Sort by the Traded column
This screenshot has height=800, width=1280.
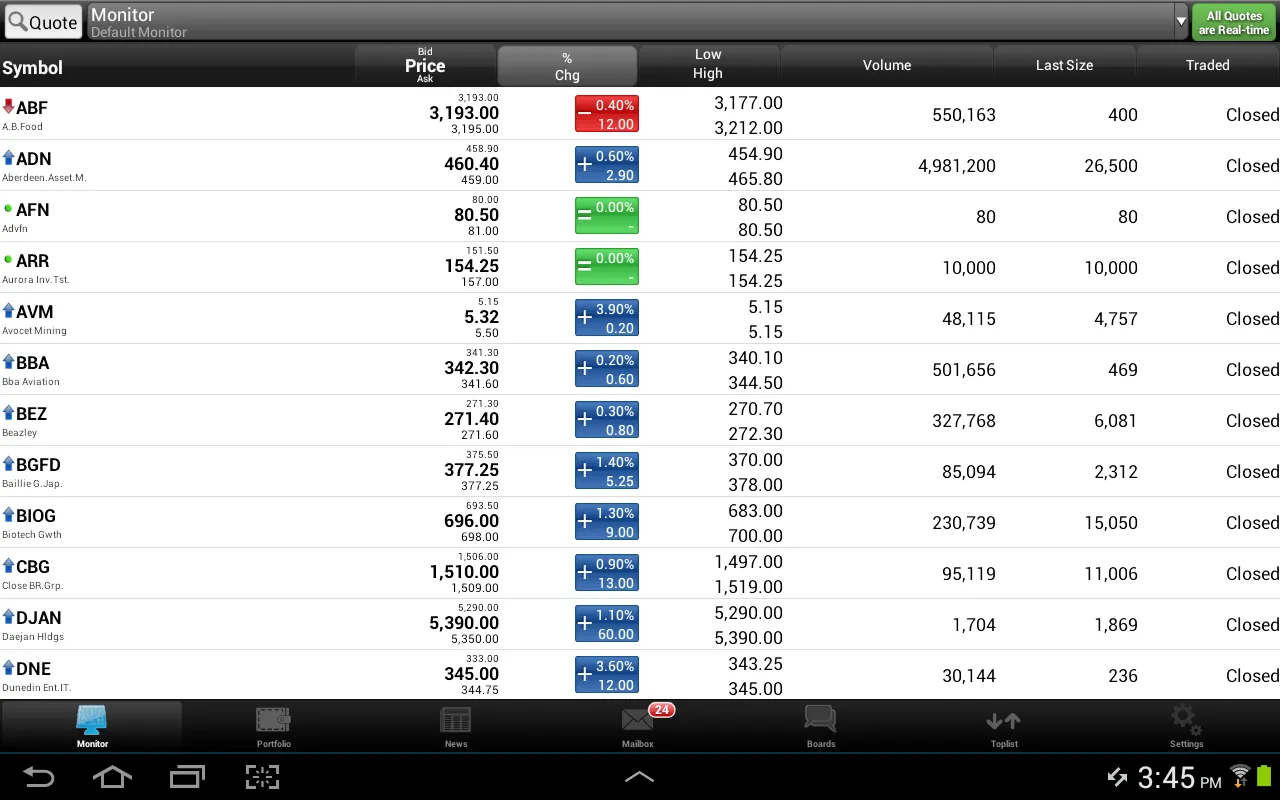1207,66
